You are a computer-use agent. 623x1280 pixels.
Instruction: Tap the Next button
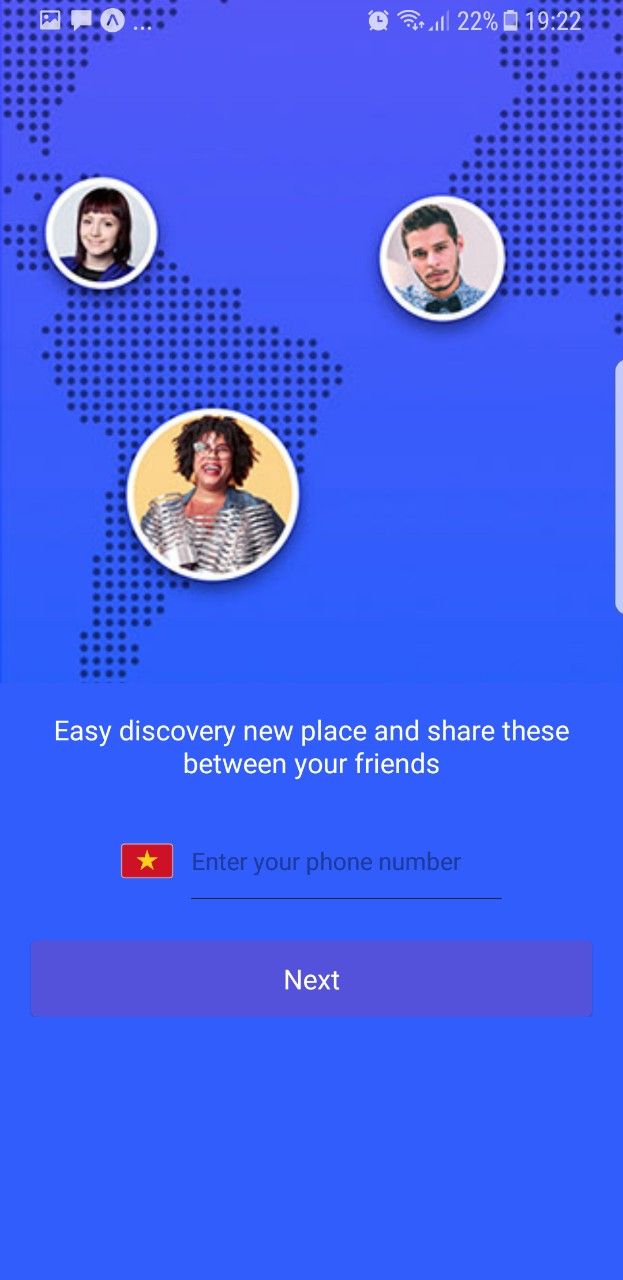(311, 979)
